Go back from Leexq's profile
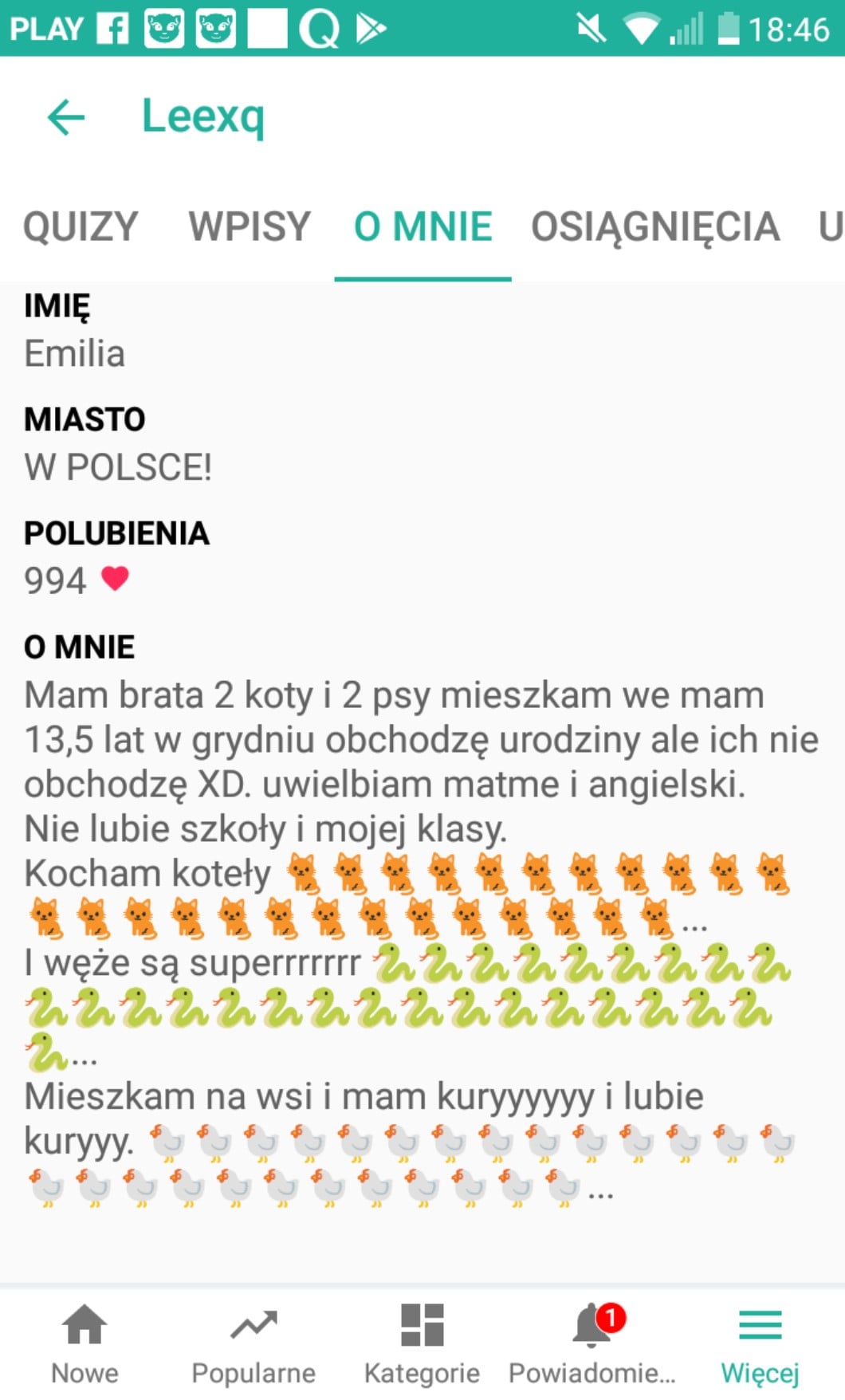The image size is (845, 1400). (x=66, y=118)
